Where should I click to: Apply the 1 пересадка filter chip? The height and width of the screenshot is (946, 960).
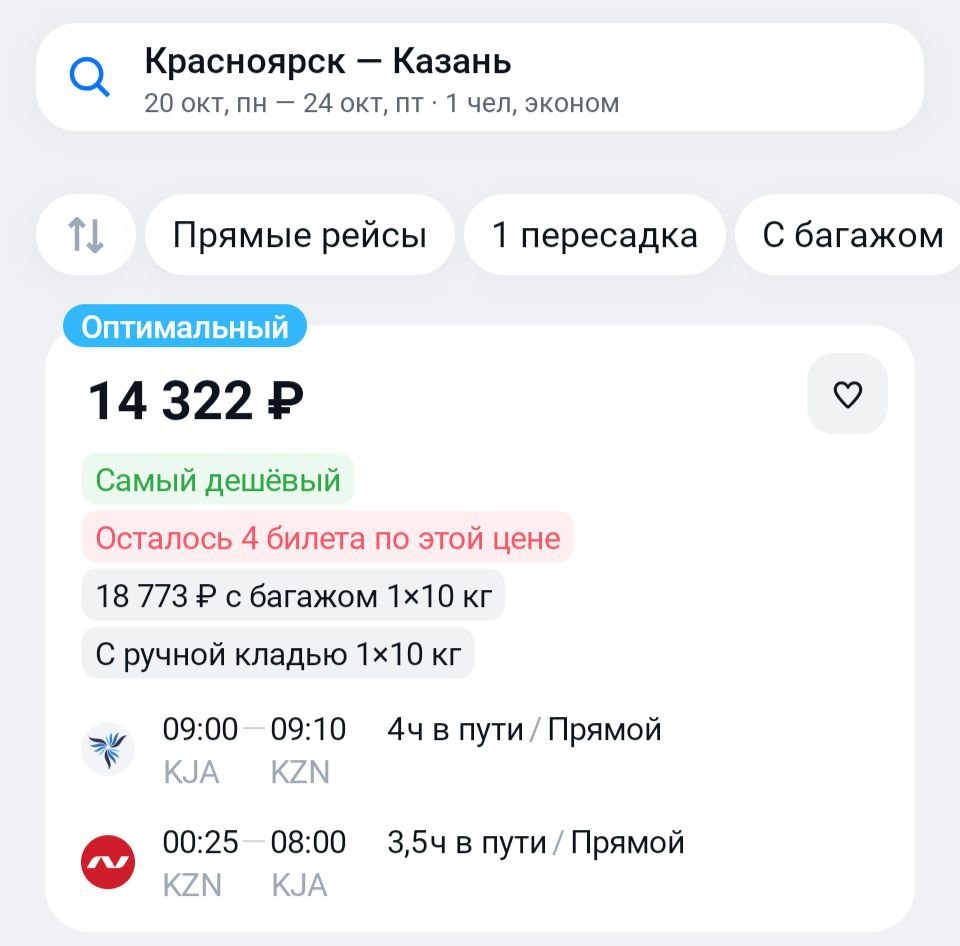[x=594, y=235]
